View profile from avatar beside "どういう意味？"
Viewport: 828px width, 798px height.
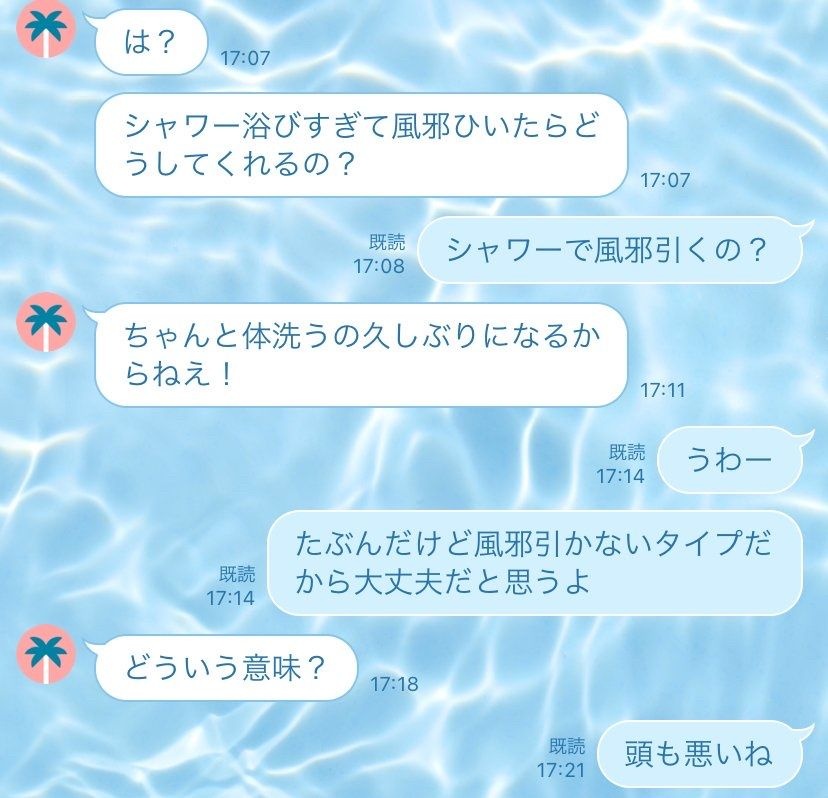[x=46, y=655]
